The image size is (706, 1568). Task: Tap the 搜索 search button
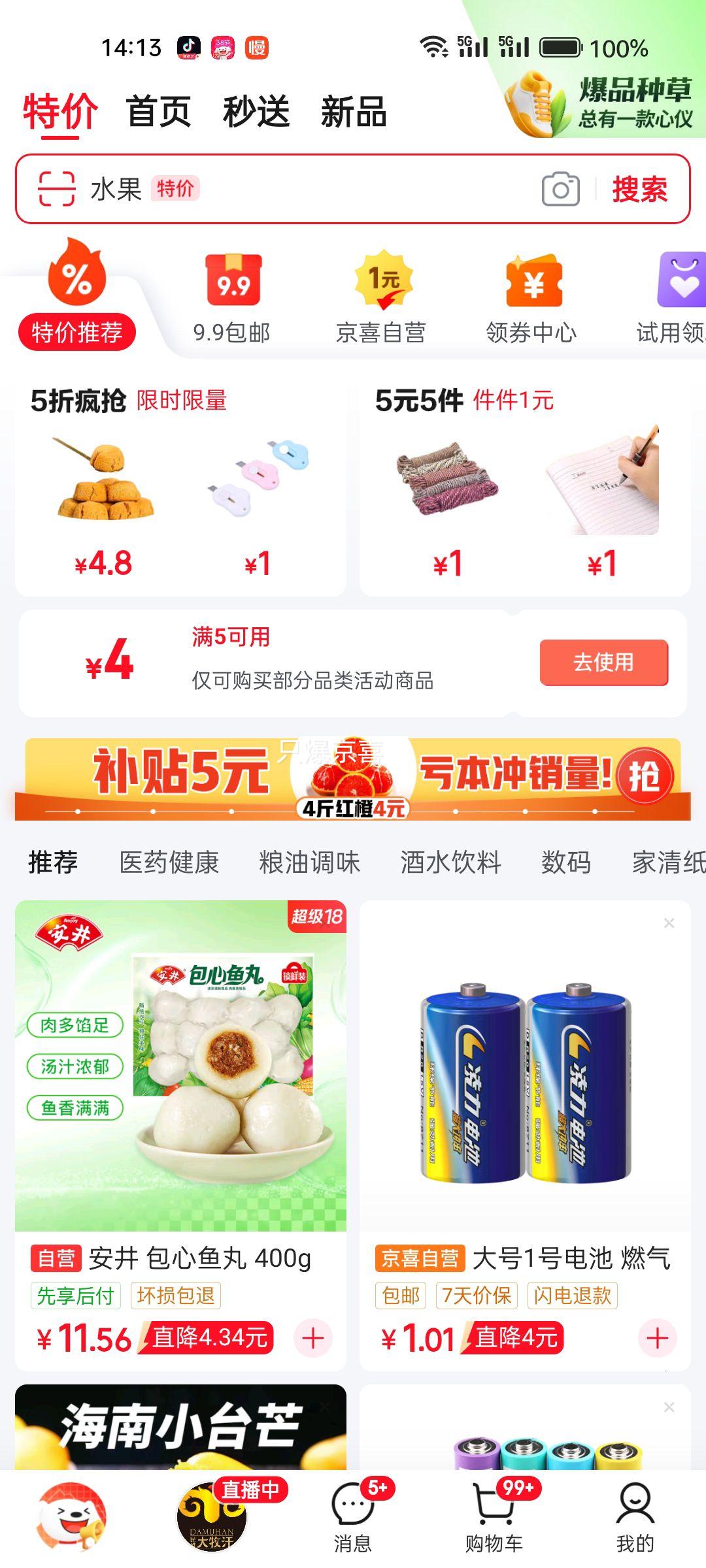pyautogui.click(x=639, y=190)
